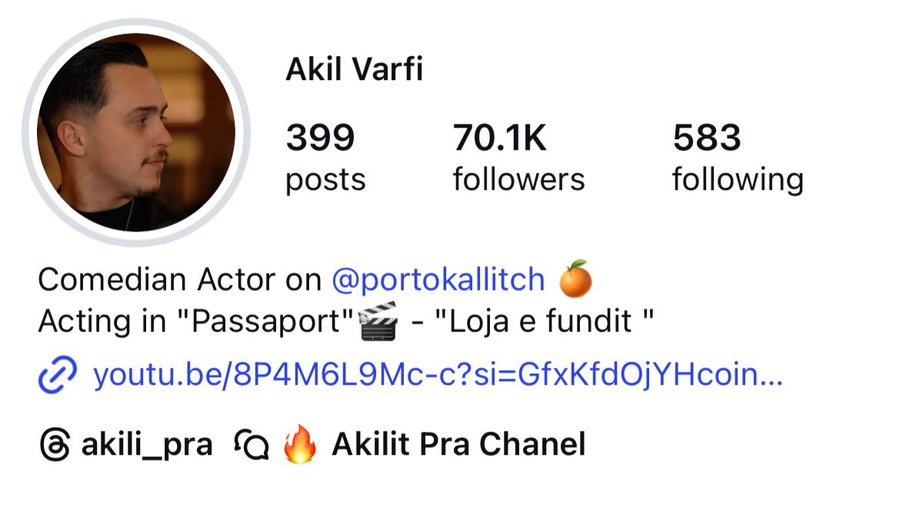Open Akil Varfi's profile picture
Image resolution: width=900 pixels, height=506 pixels.
point(137,132)
